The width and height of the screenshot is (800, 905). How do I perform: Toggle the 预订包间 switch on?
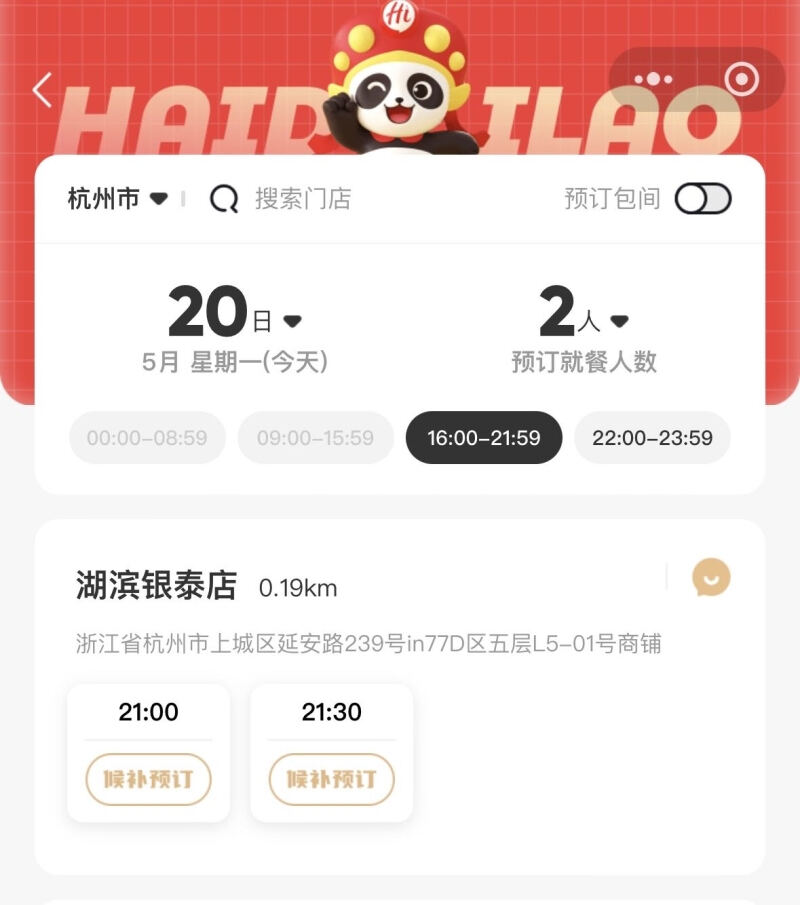pos(703,199)
